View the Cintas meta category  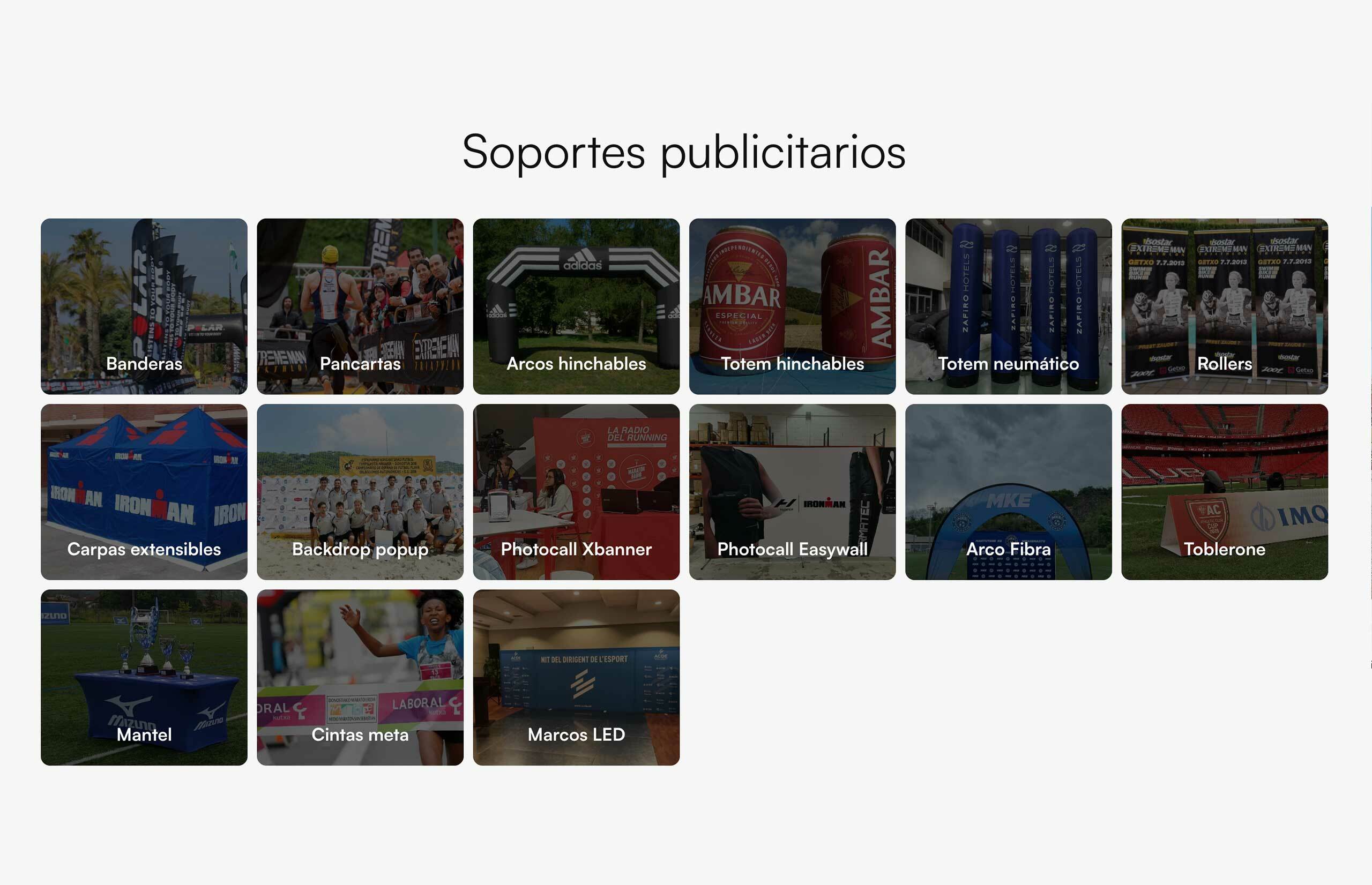click(x=360, y=678)
